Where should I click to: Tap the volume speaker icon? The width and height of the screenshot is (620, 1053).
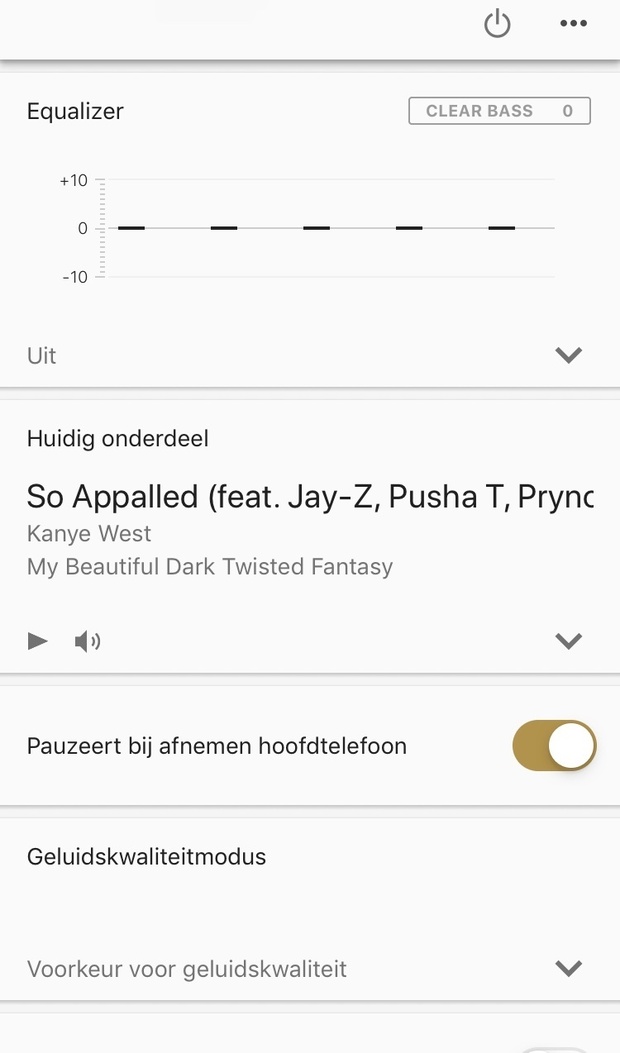click(x=88, y=641)
